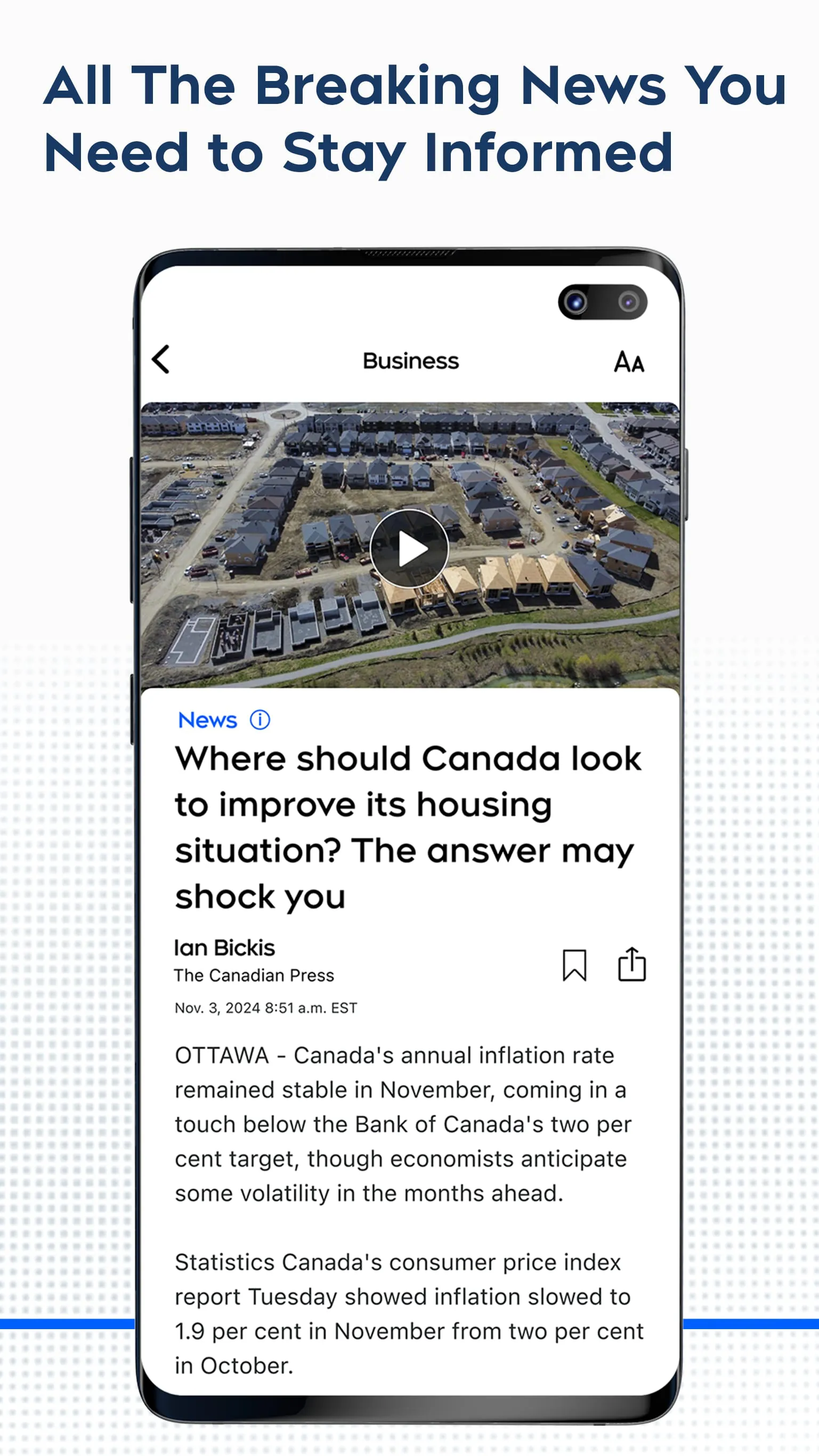Open the News category link
This screenshot has width=819, height=1456.
point(207,719)
